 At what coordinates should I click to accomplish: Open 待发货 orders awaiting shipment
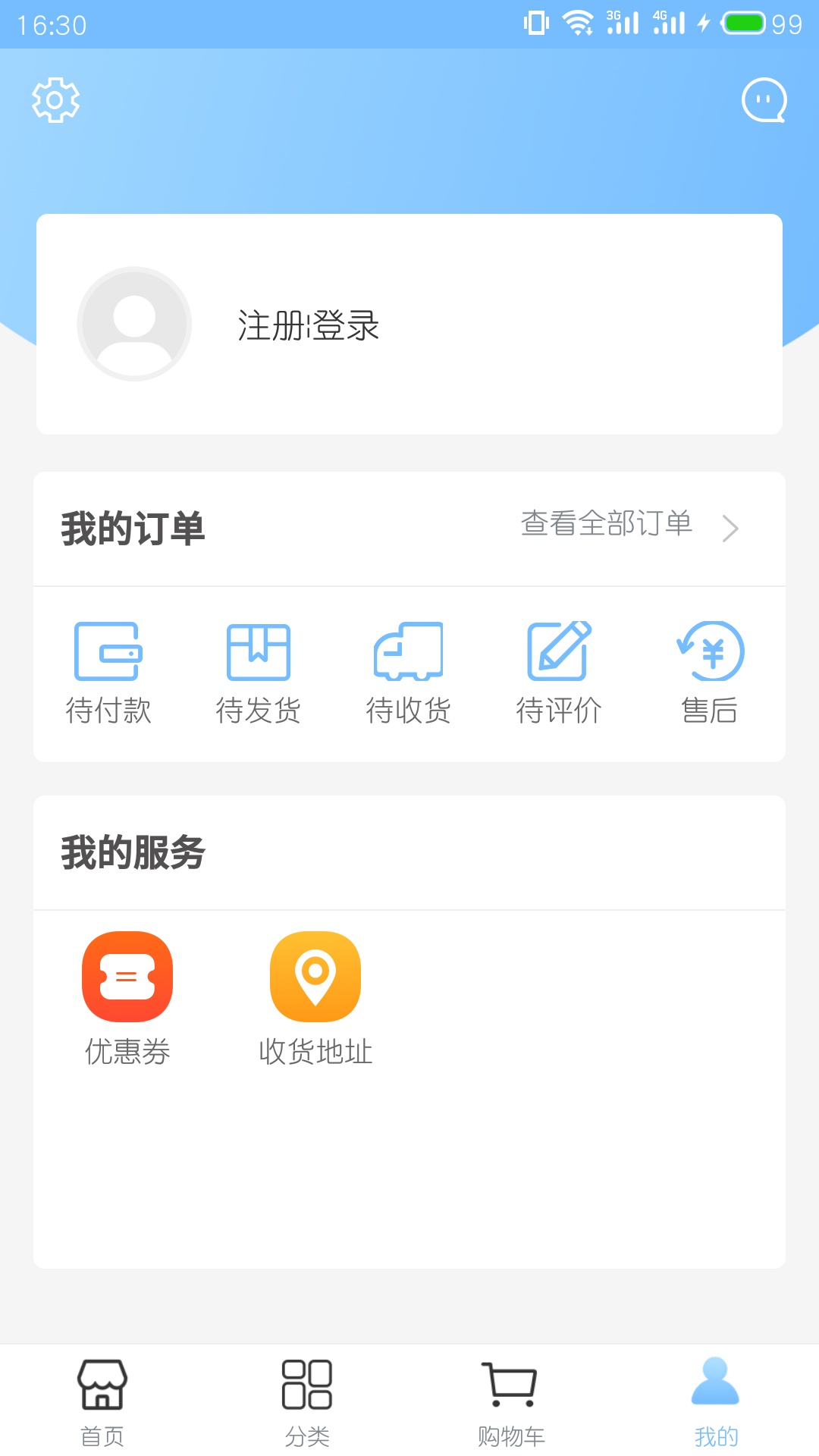click(x=259, y=673)
